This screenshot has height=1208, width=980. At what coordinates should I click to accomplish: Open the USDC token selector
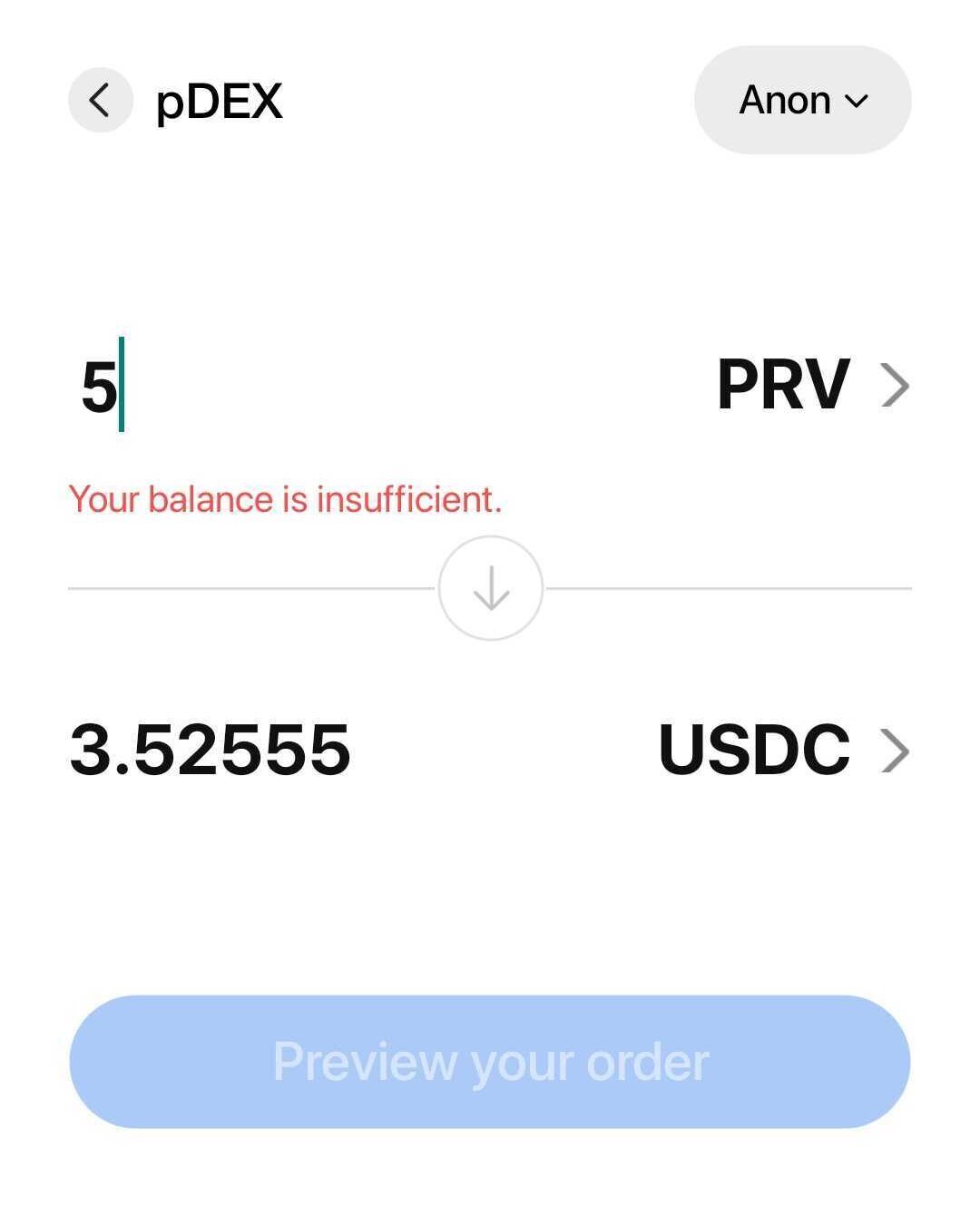(780, 750)
